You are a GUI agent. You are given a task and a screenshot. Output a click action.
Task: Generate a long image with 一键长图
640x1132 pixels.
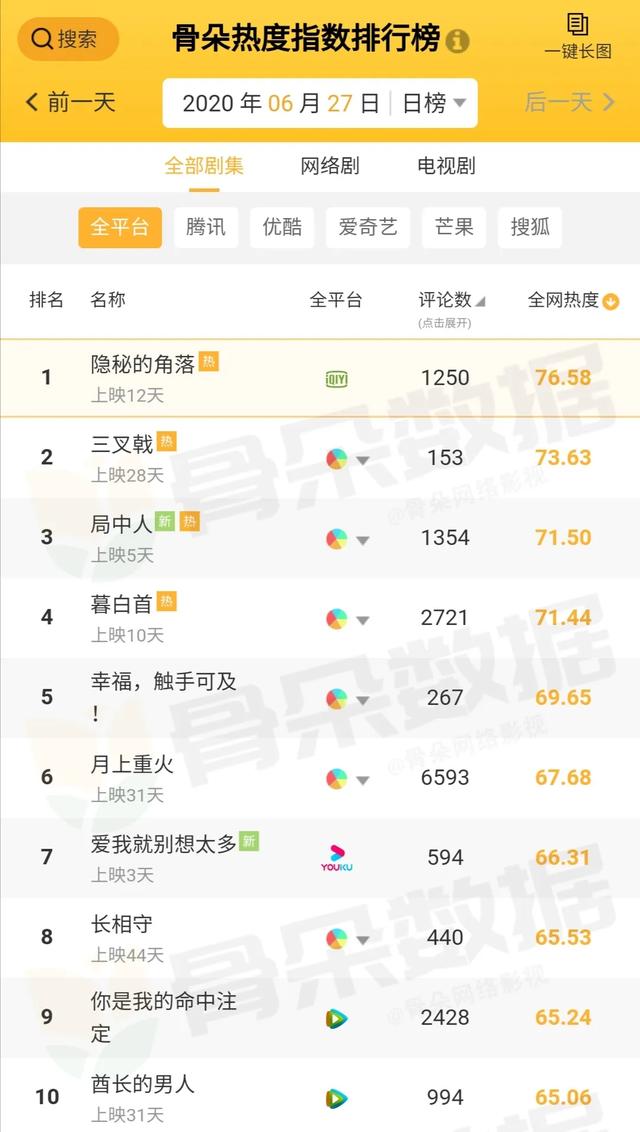pos(578,36)
